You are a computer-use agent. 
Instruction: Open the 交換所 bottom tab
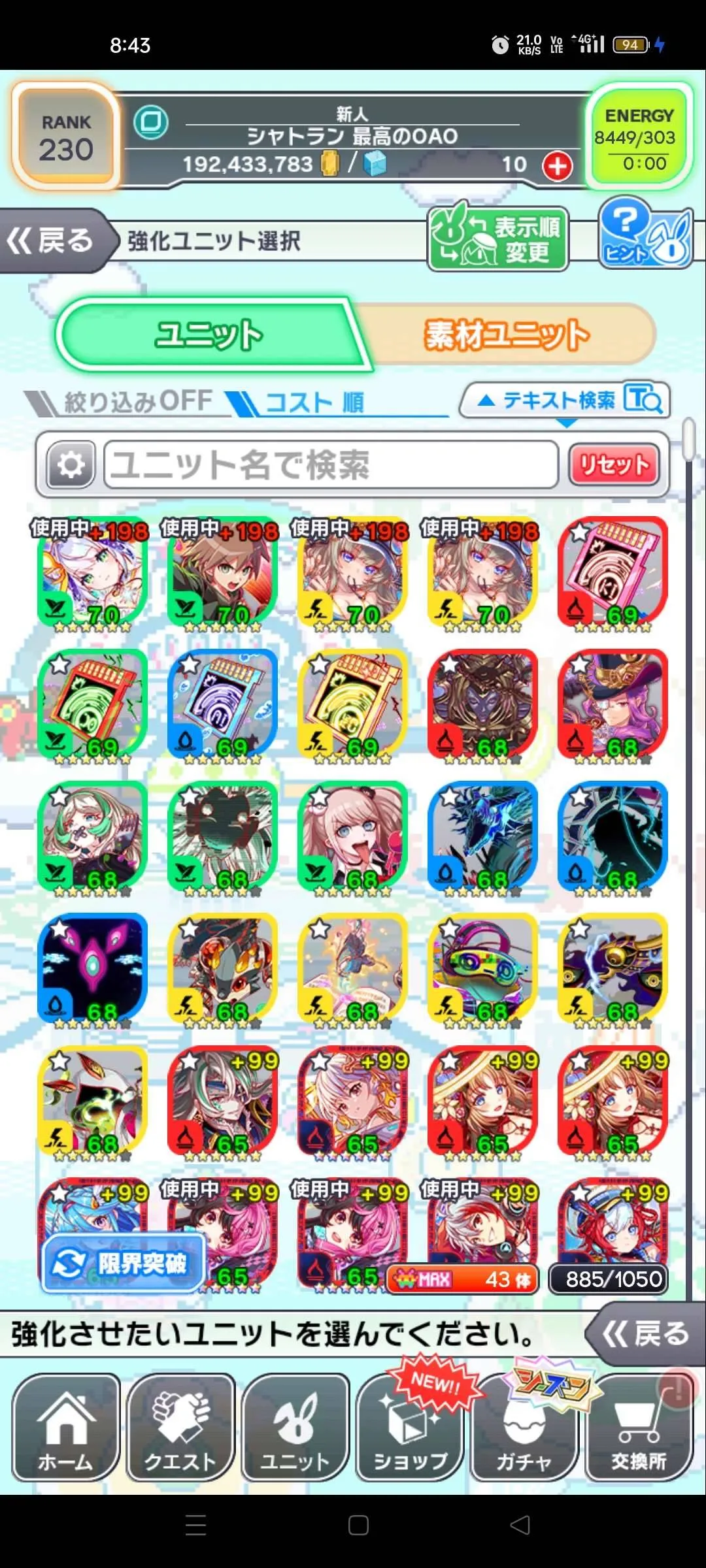[x=639, y=1427]
